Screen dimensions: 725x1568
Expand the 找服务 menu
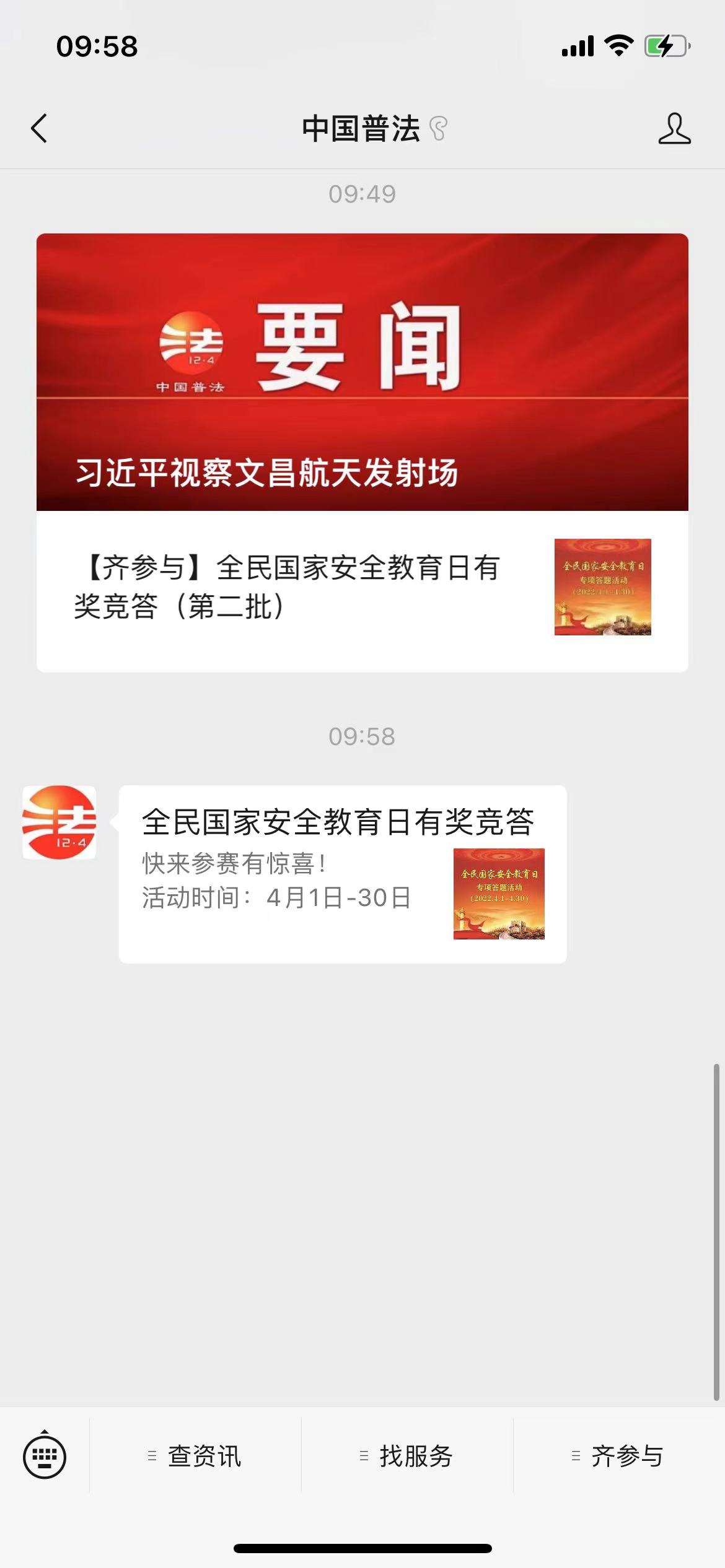(407, 1456)
